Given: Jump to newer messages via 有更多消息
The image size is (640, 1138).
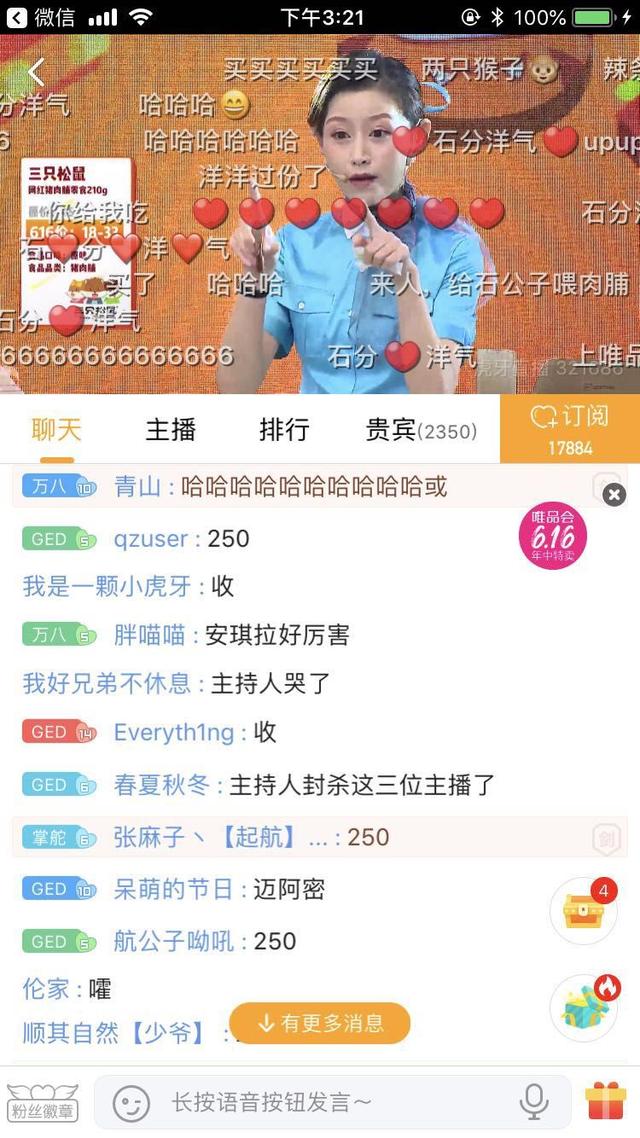Looking at the screenshot, I should pos(320,1023).
